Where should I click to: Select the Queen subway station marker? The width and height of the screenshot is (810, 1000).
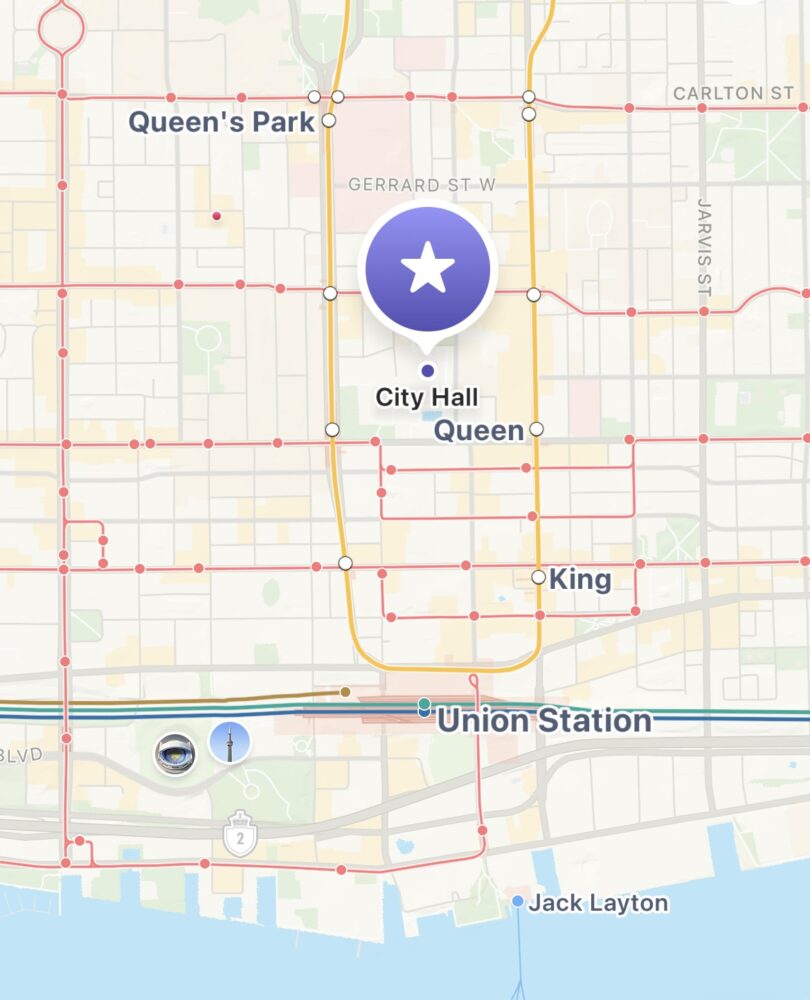[x=536, y=429]
